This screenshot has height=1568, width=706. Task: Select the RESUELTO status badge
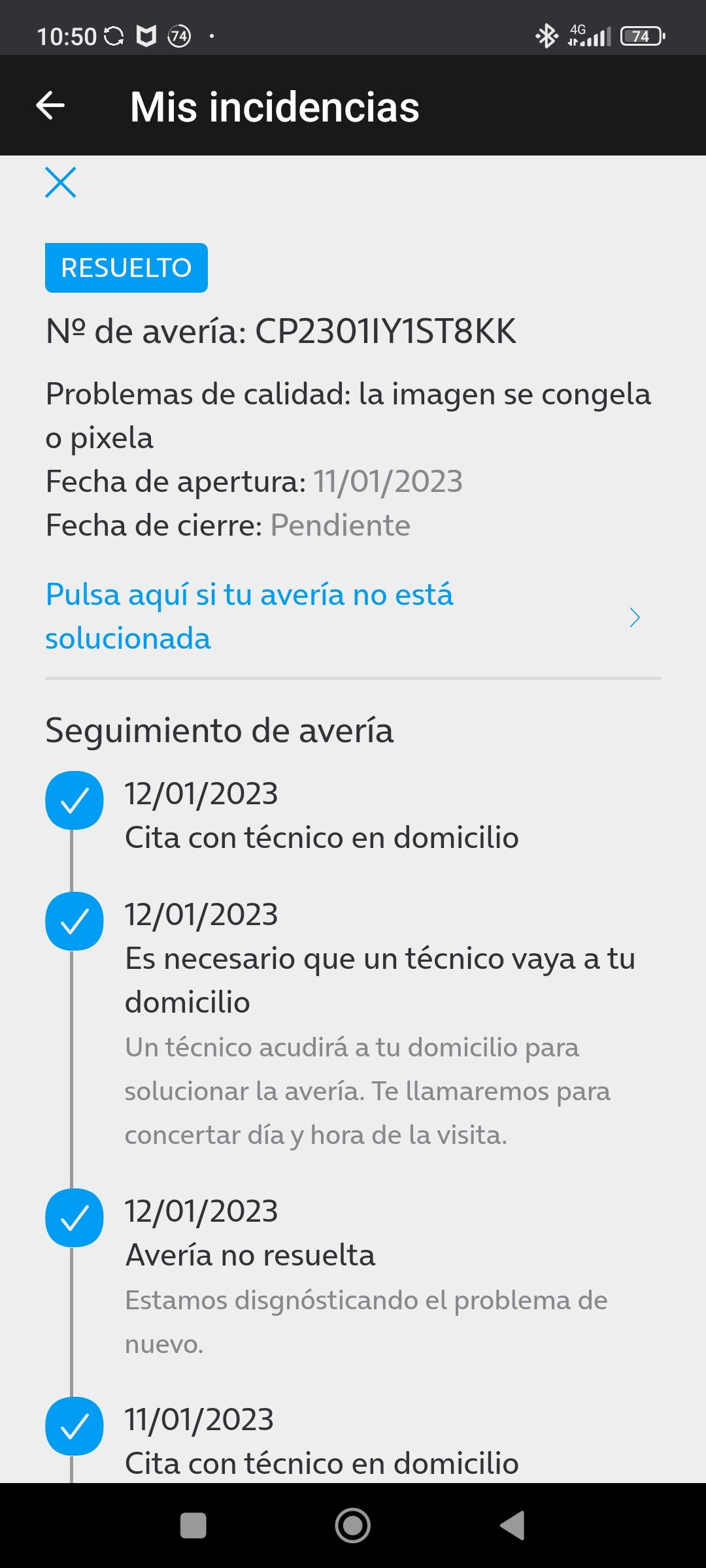[x=126, y=267]
